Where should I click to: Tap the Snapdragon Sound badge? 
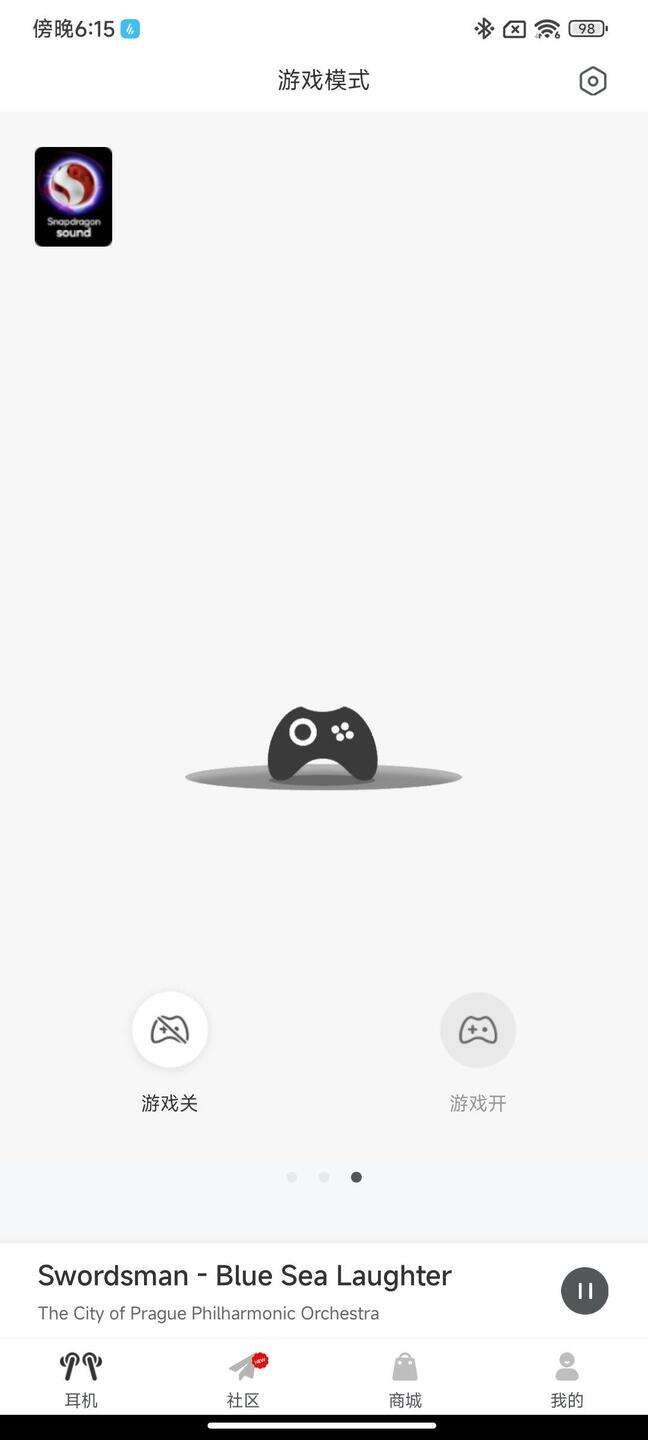pos(74,197)
